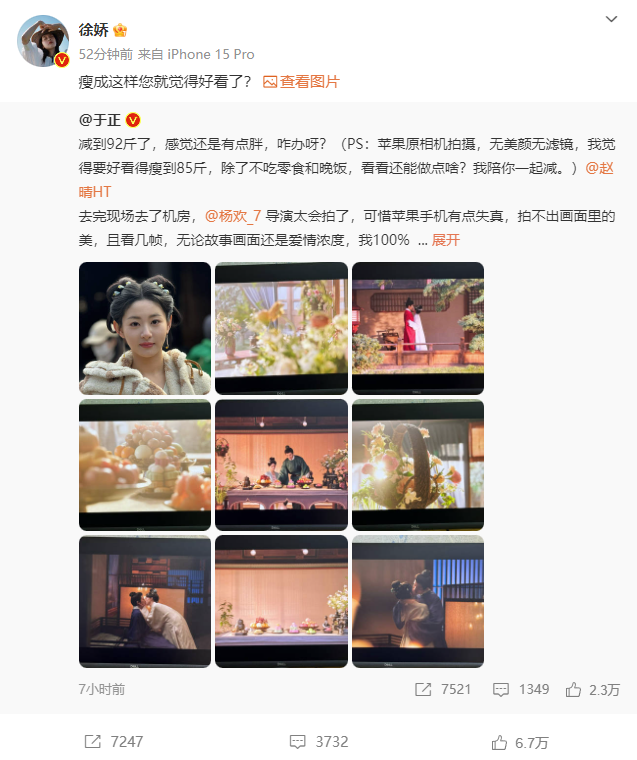The image size is (637, 760).
Task: Open 徐娇's profile avatar
Action: 43,41
